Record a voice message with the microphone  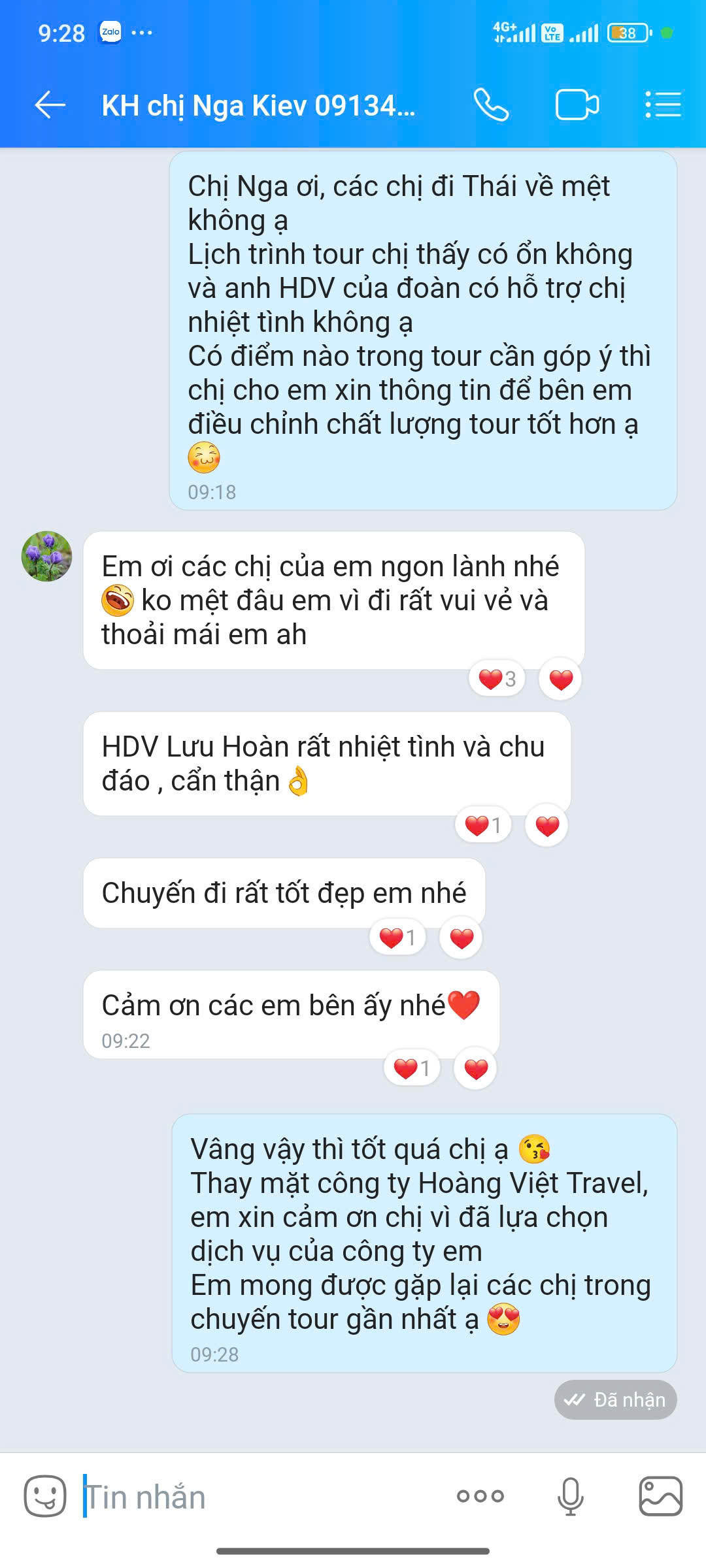pyautogui.click(x=570, y=1495)
